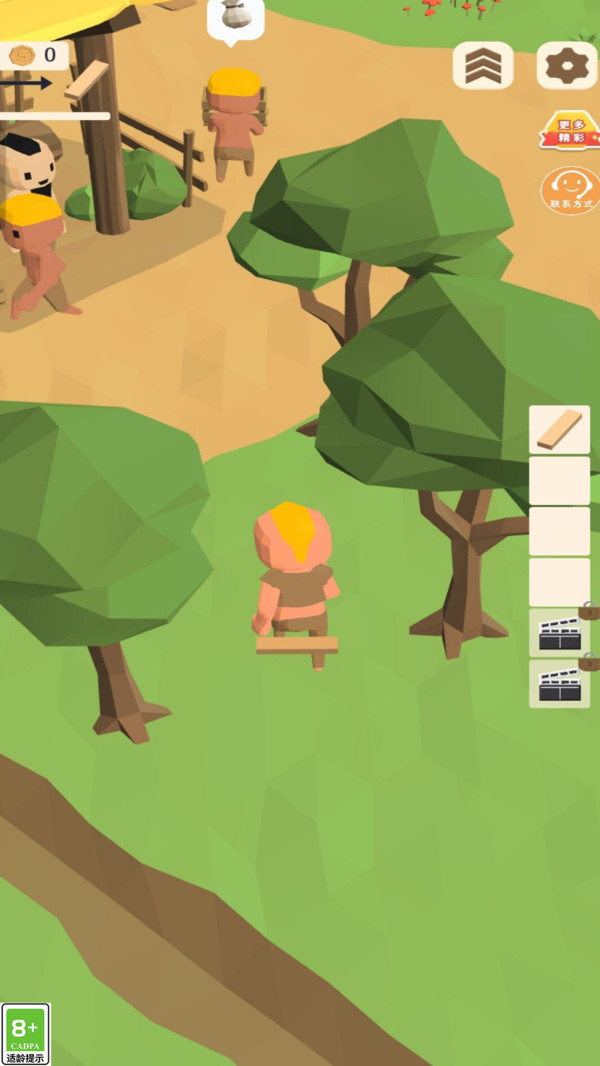The width and height of the screenshot is (600, 1066).
Task: Open the 更多精彩 more games badge
Action: point(569,131)
